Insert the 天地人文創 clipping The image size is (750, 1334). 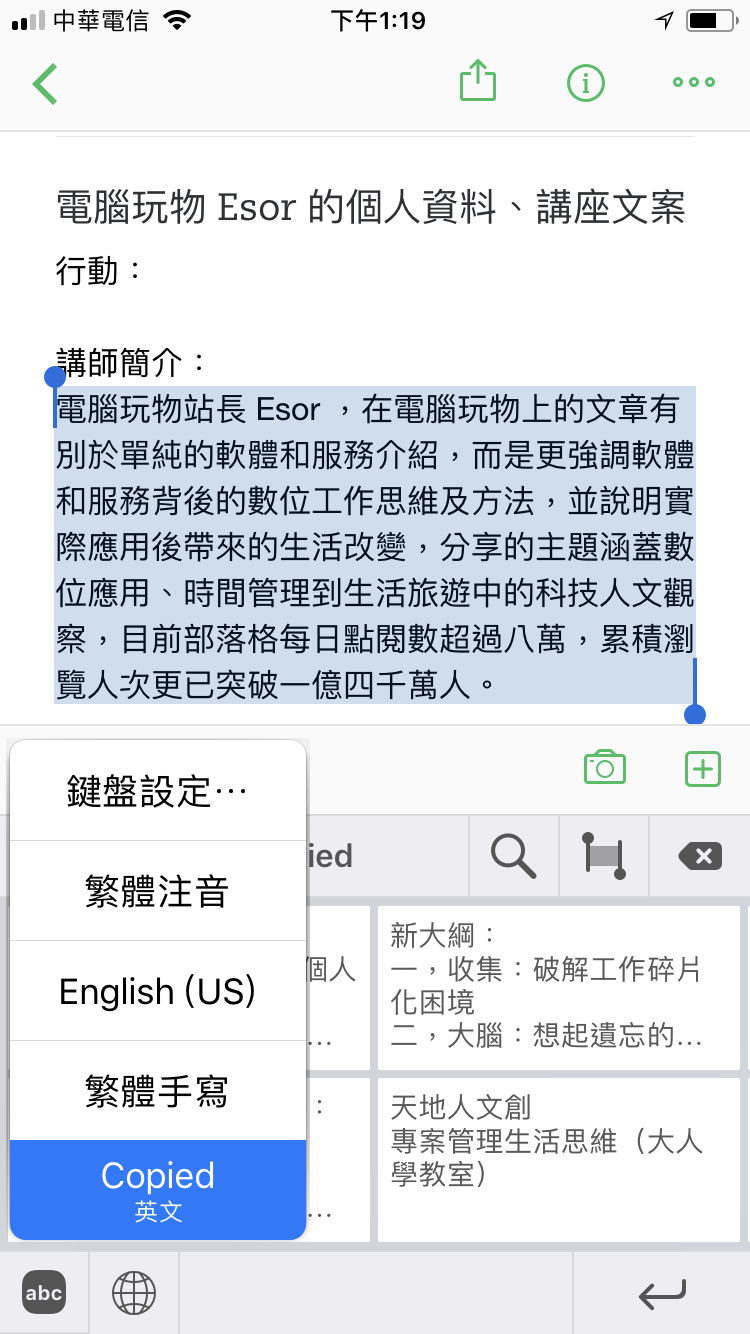558,1158
